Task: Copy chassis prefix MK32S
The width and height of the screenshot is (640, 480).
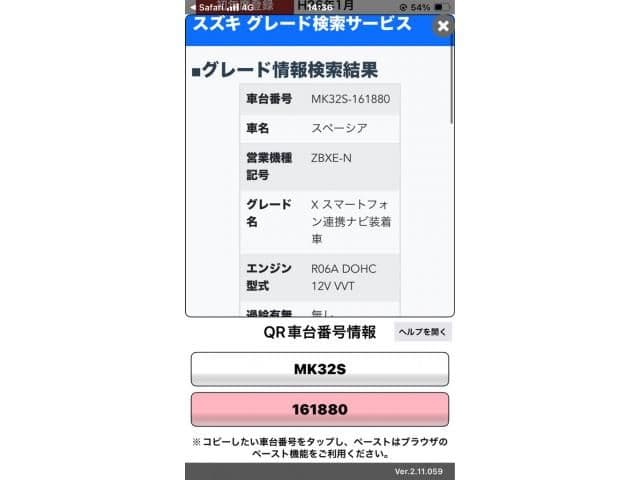Action: [319, 369]
